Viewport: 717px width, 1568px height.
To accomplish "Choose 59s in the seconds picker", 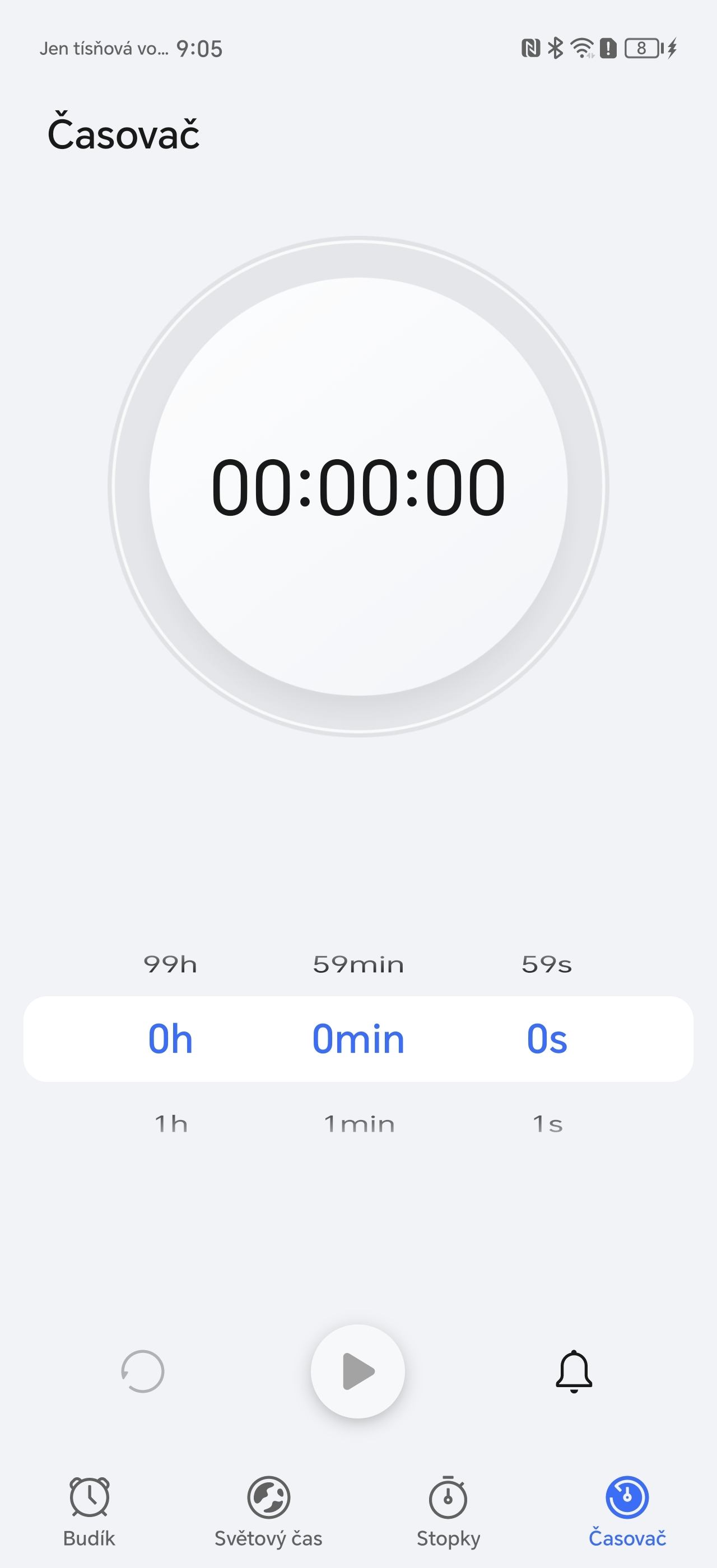I will 547,964.
